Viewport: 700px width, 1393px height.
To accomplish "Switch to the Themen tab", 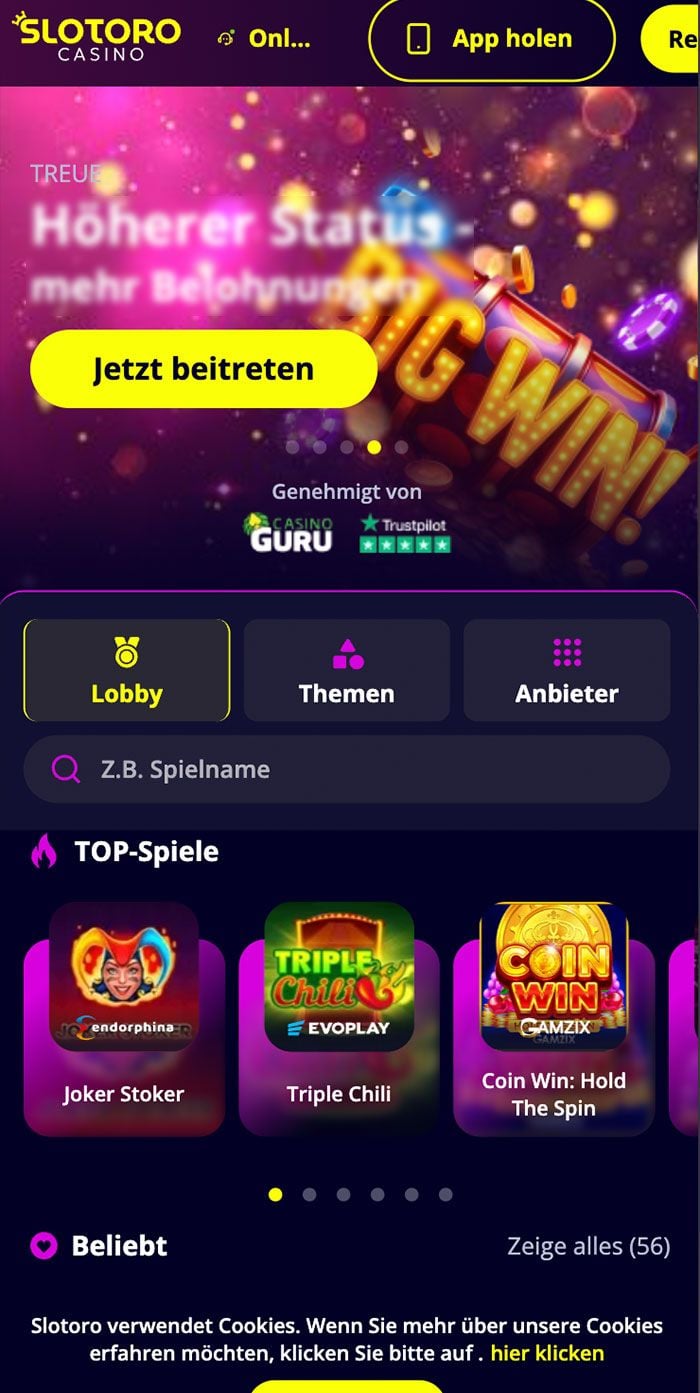I will [346, 670].
